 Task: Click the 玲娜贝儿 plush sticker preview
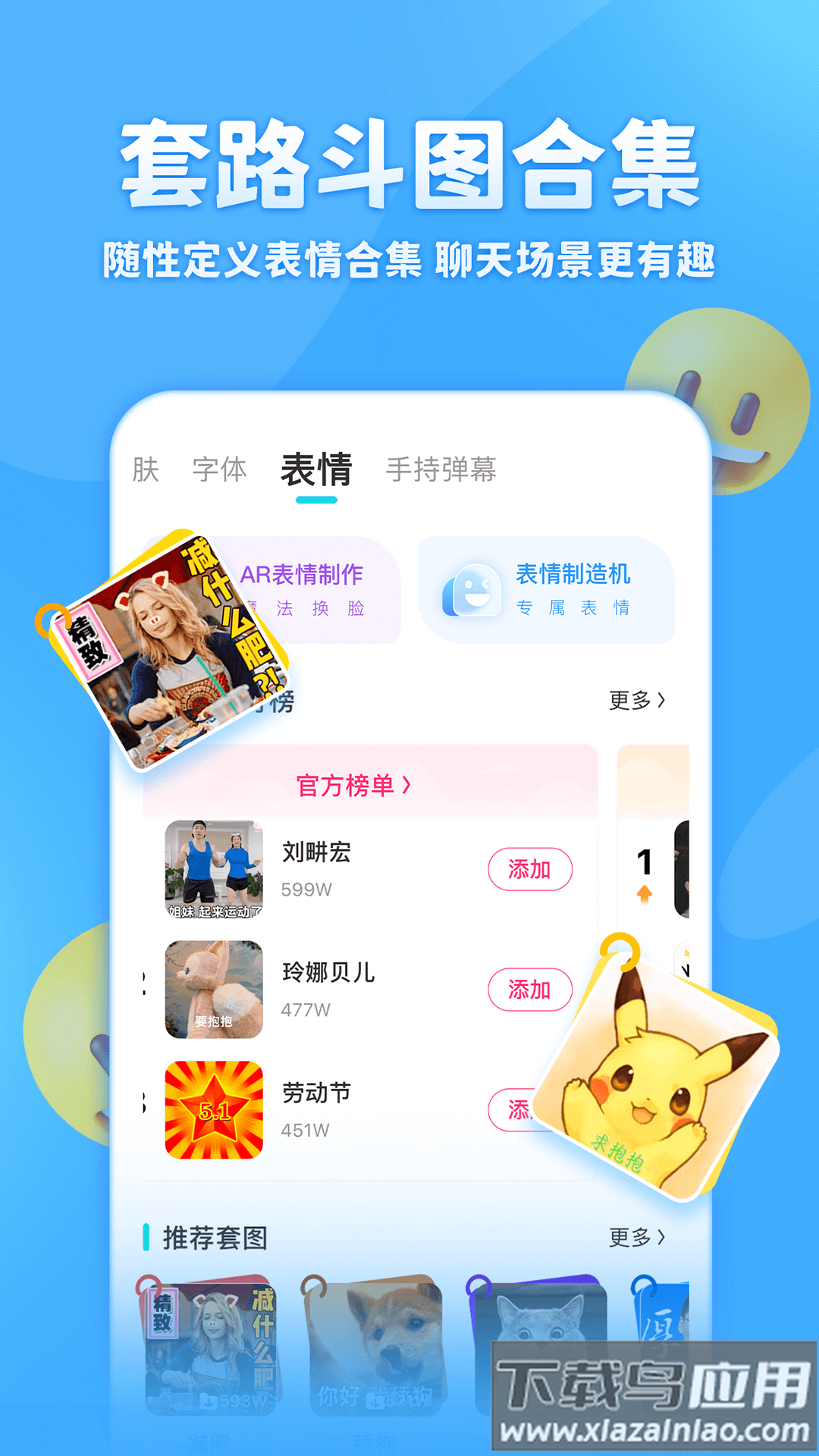click(215, 990)
